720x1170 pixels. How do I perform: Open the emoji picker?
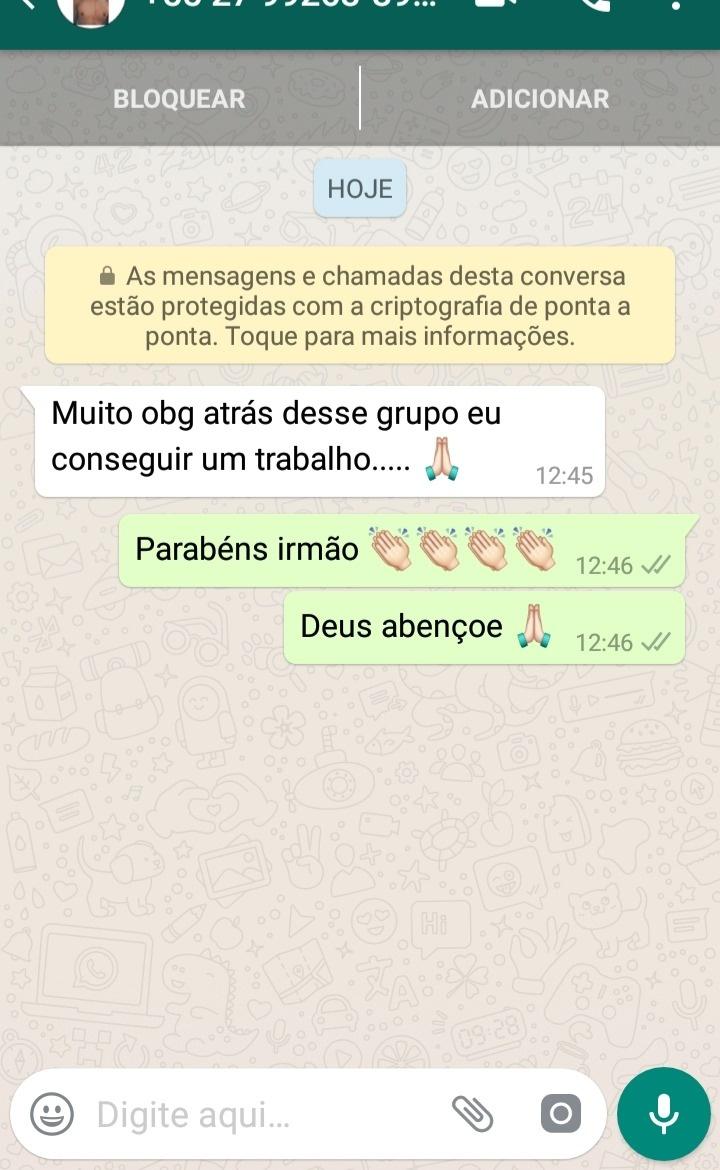[x=51, y=1114]
